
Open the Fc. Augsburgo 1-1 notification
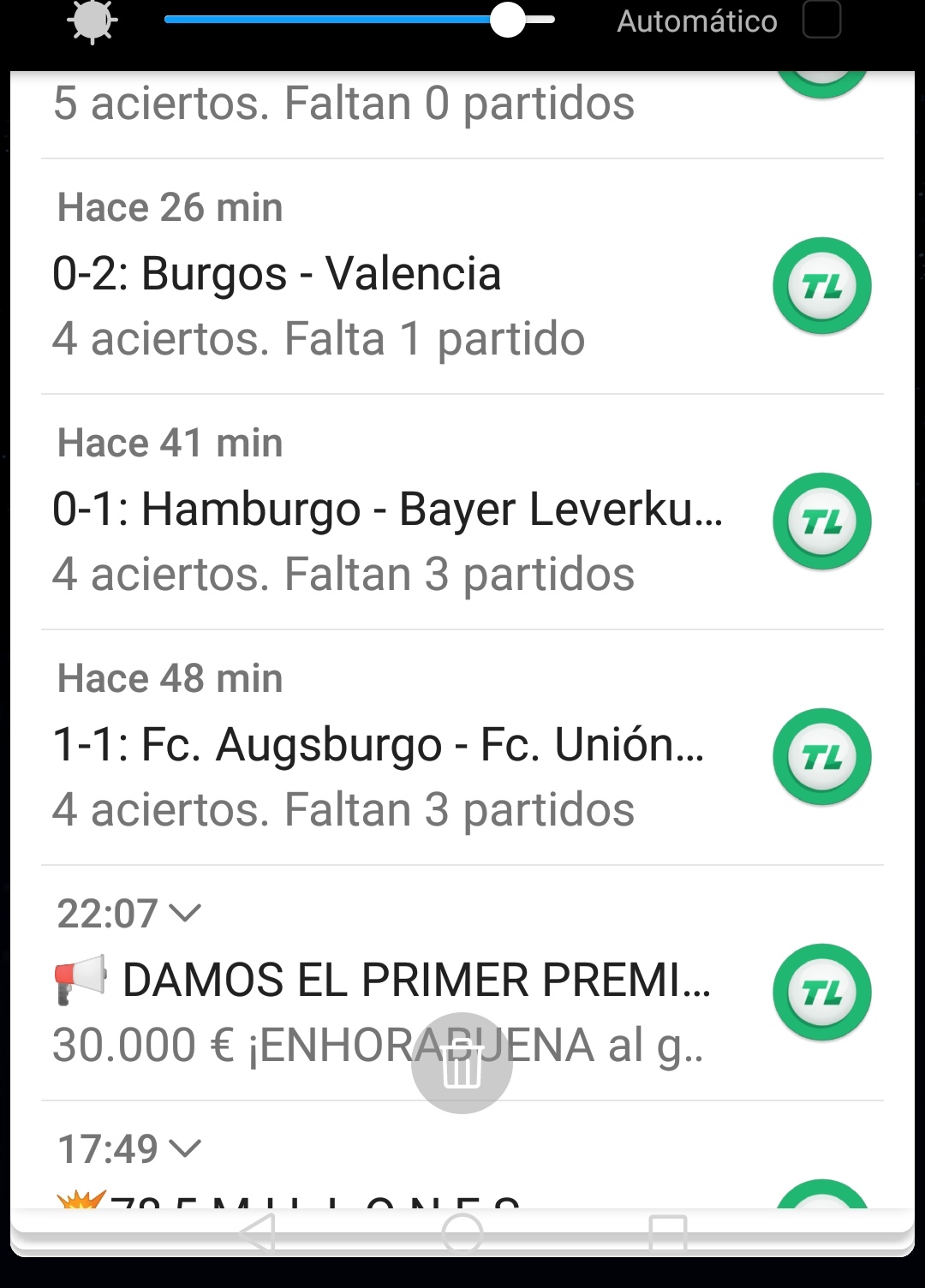coord(385,747)
